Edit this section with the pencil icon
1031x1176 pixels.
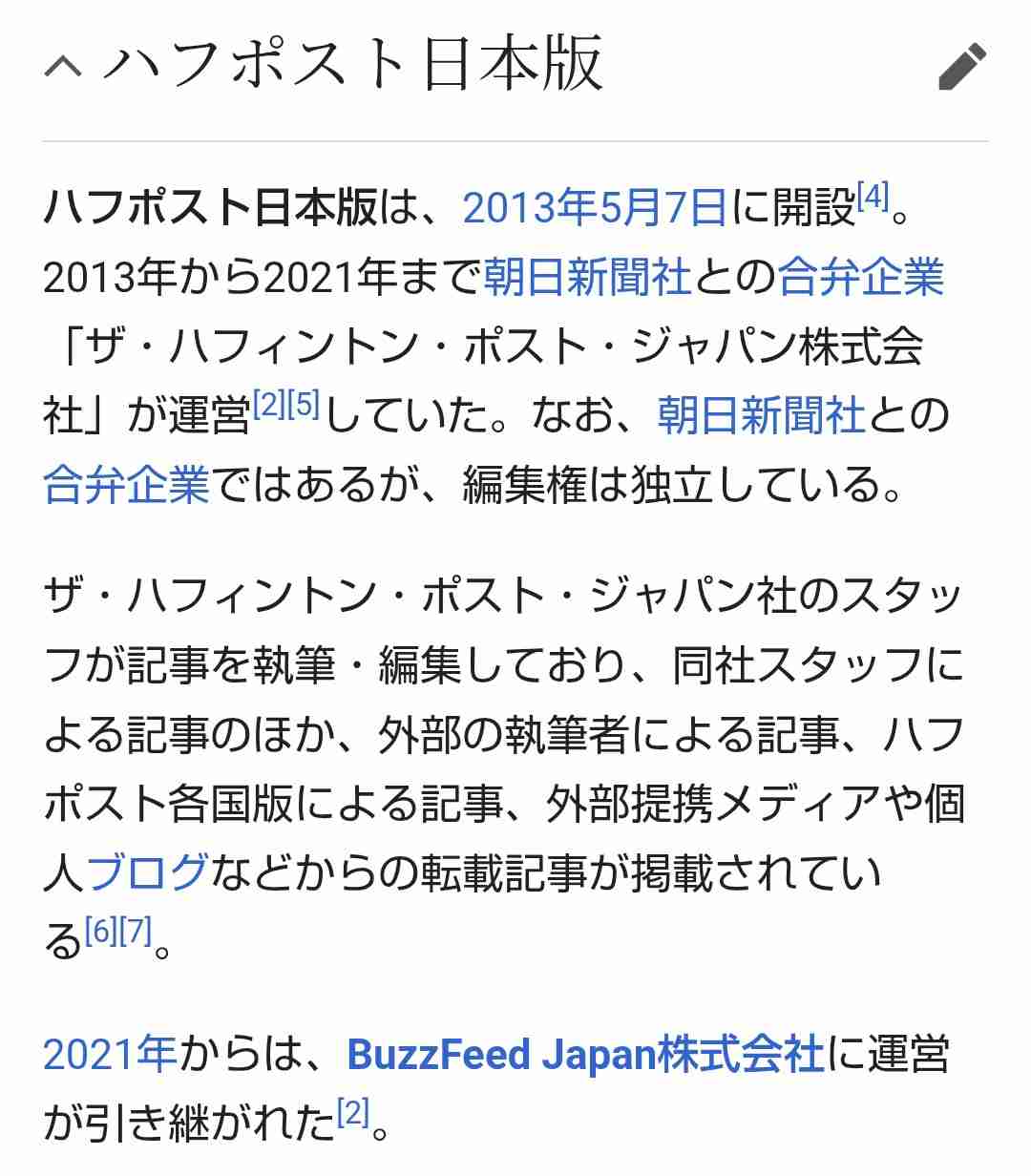coord(961,67)
